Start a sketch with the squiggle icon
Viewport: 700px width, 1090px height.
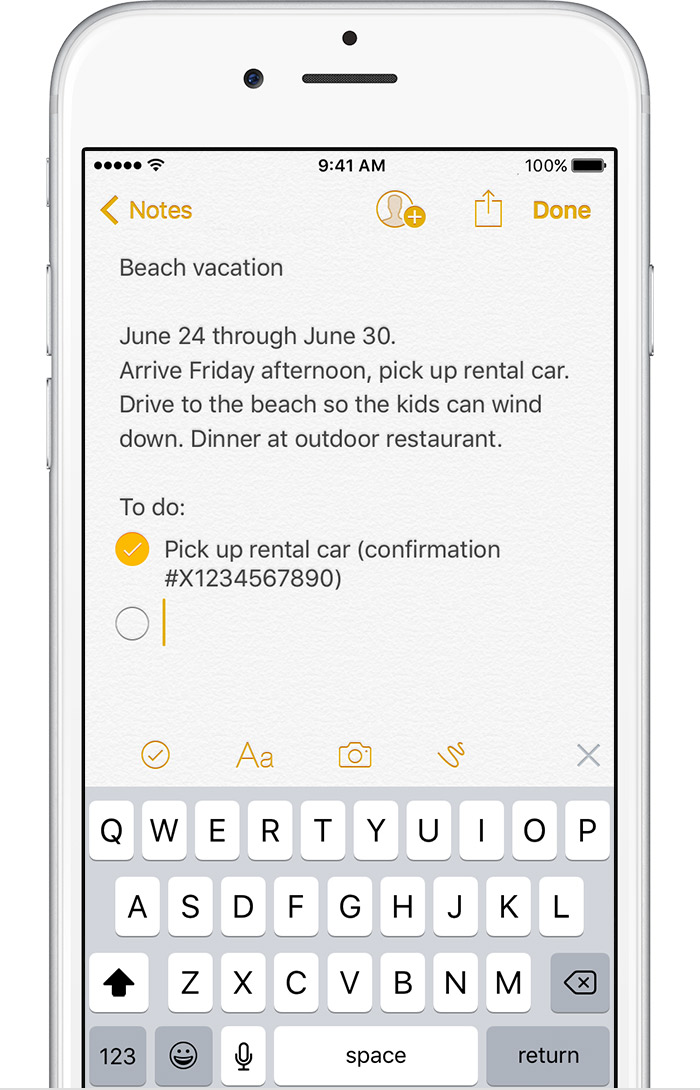[453, 755]
